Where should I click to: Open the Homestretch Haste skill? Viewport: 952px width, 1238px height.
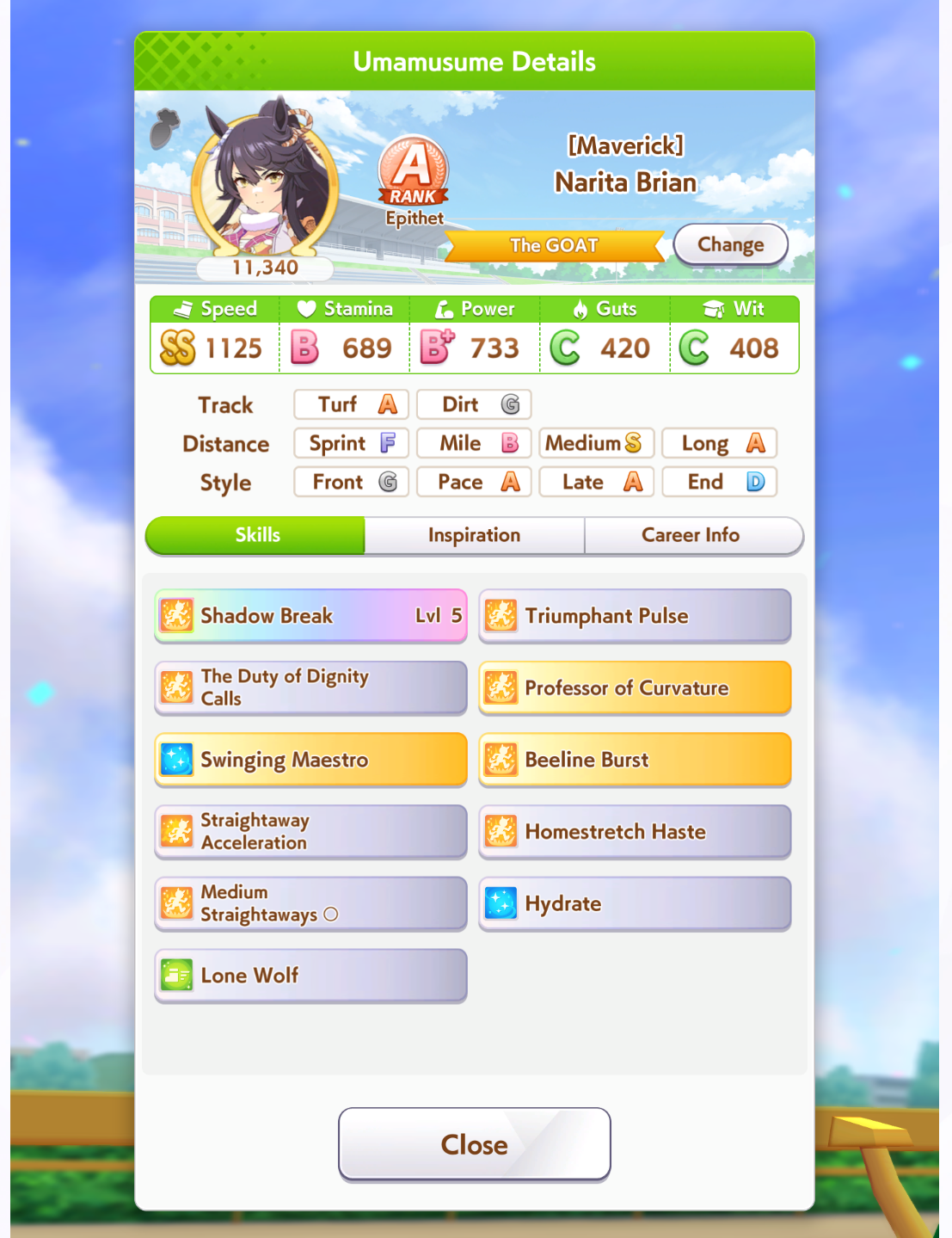[x=635, y=831]
